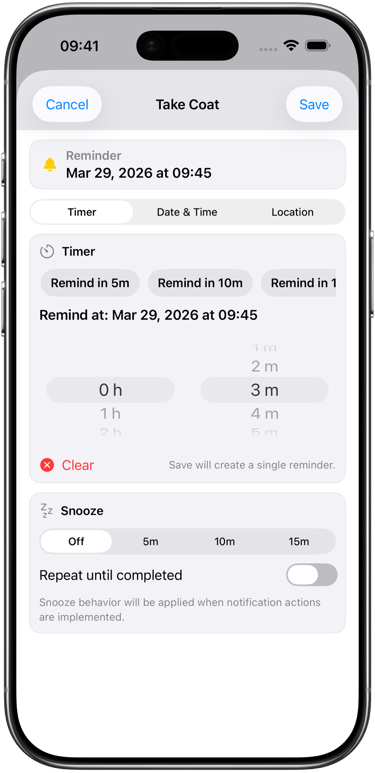Cancel editing the Take Coat reminder
Image resolution: width=375 pixels, height=773 pixels.
67,105
